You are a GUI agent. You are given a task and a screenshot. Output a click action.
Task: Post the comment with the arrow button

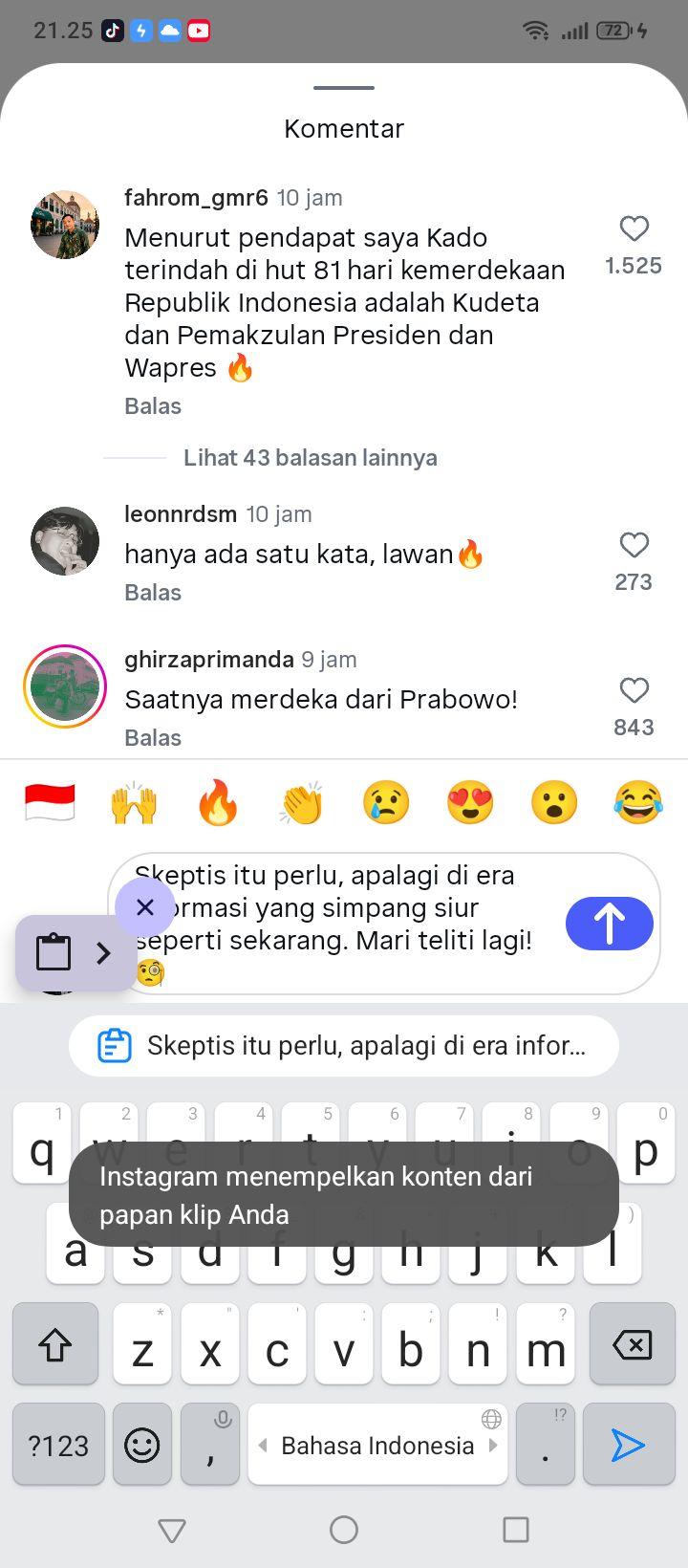click(x=610, y=924)
